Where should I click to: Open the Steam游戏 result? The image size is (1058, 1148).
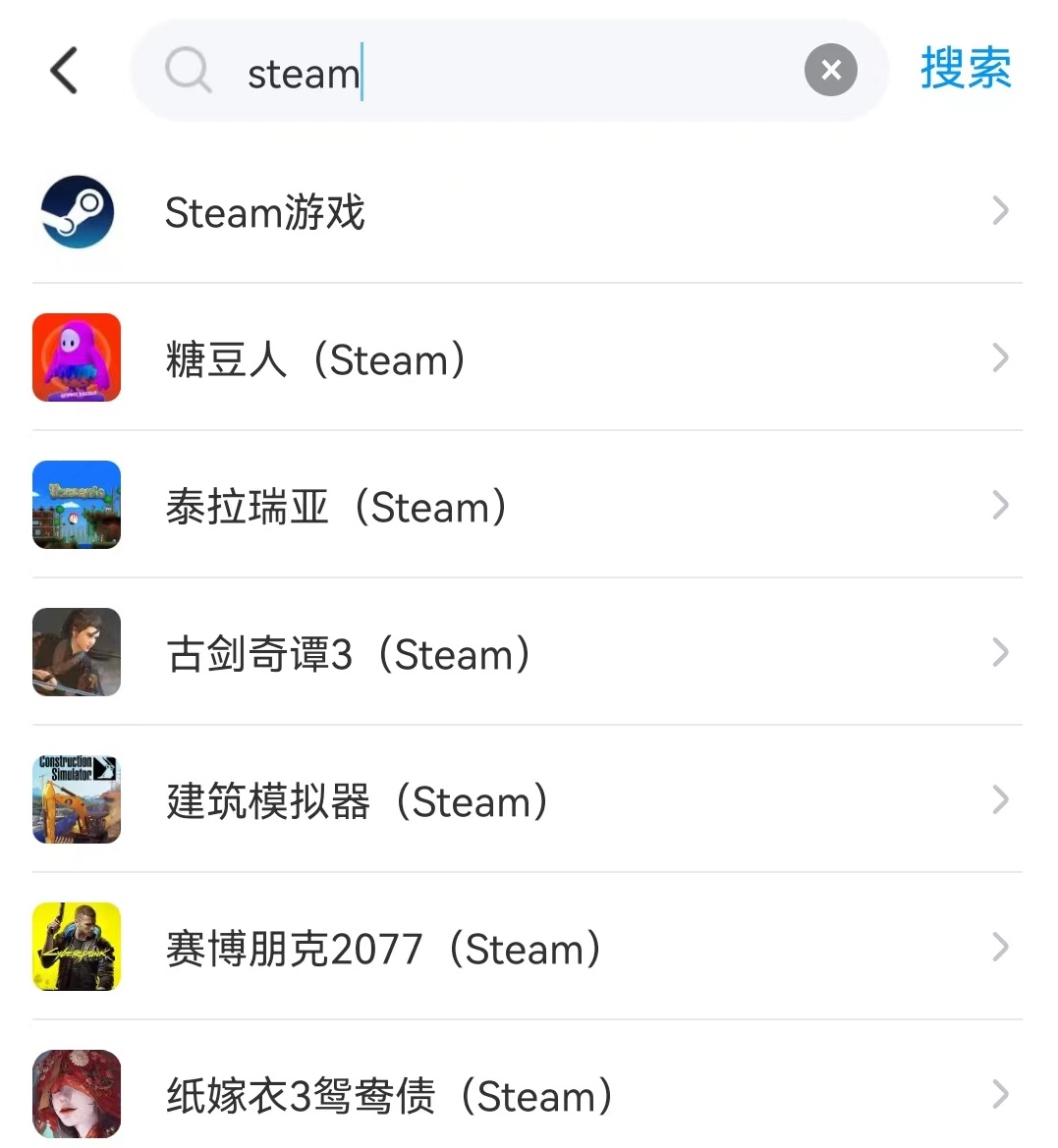tap(527, 212)
